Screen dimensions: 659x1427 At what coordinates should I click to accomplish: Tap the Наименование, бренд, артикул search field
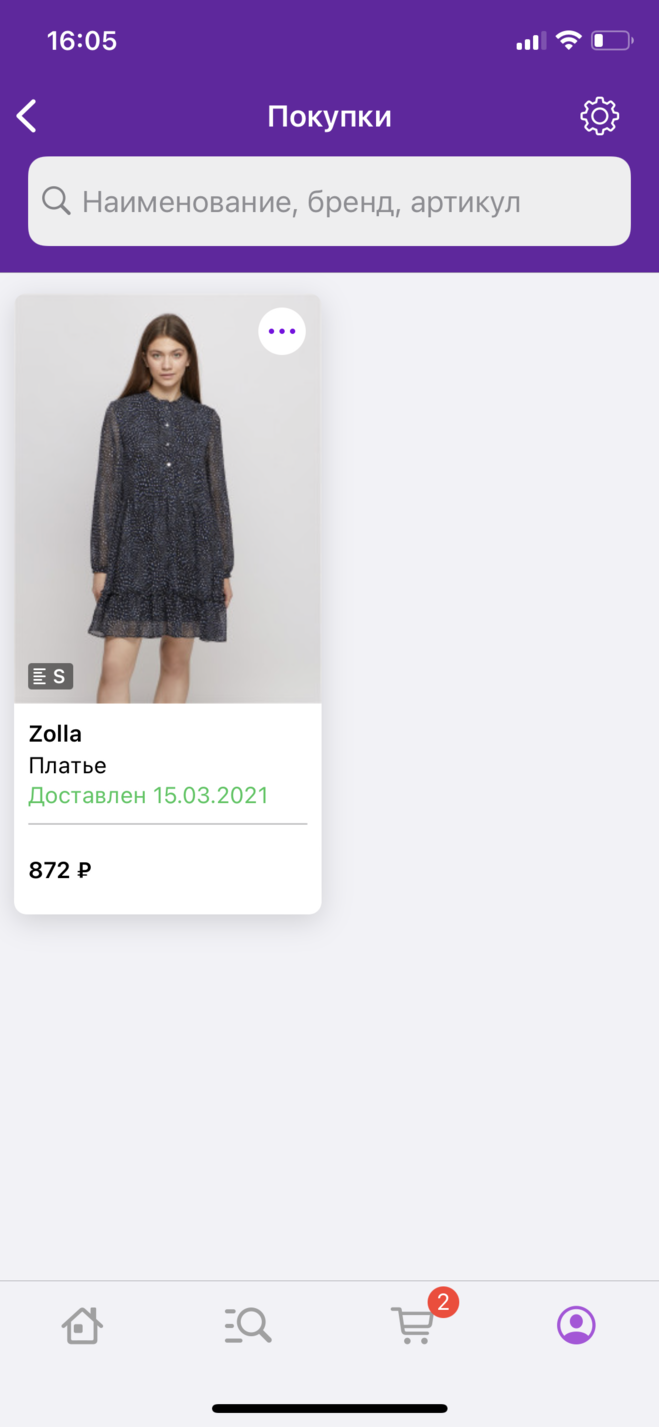pyautogui.click(x=329, y=202)
